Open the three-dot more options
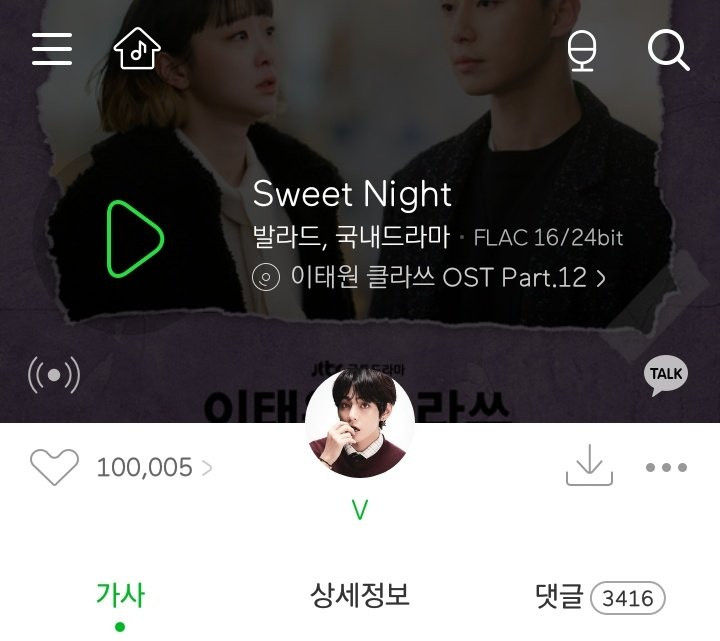This screenshot has height=641, width=720. [666, 467]
